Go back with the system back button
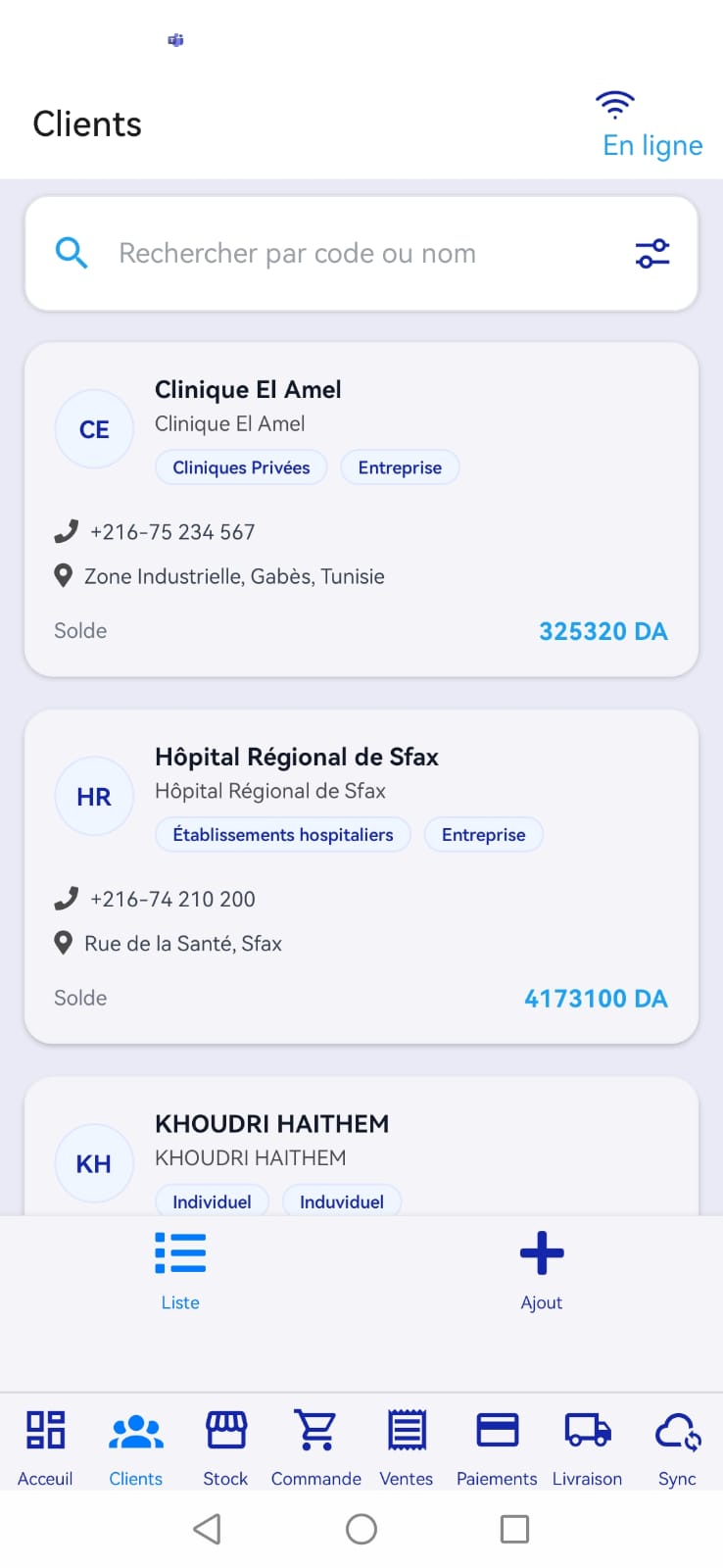723x1568 pixels. 207,1529
